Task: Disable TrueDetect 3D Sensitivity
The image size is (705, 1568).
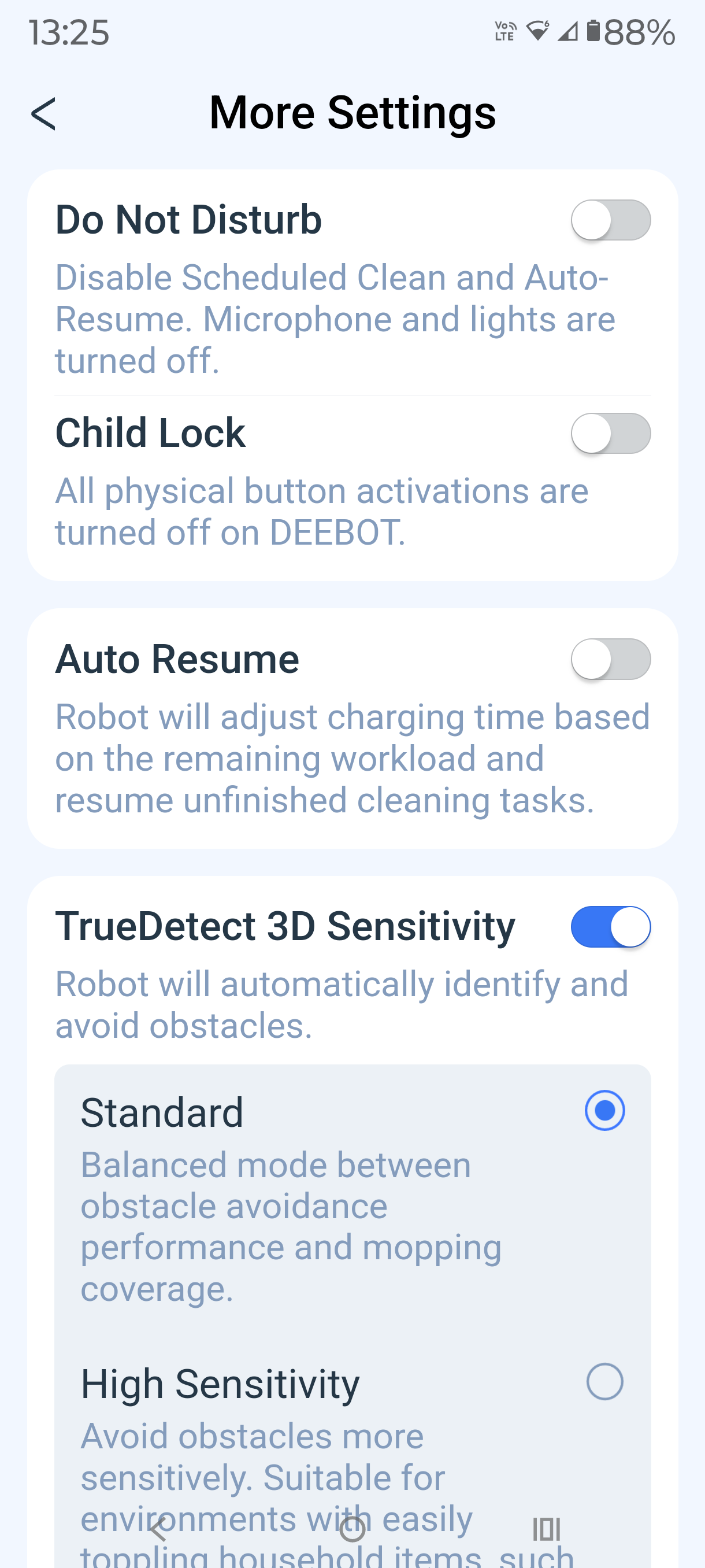Action: pyautogui.click(x=611, y=926)
